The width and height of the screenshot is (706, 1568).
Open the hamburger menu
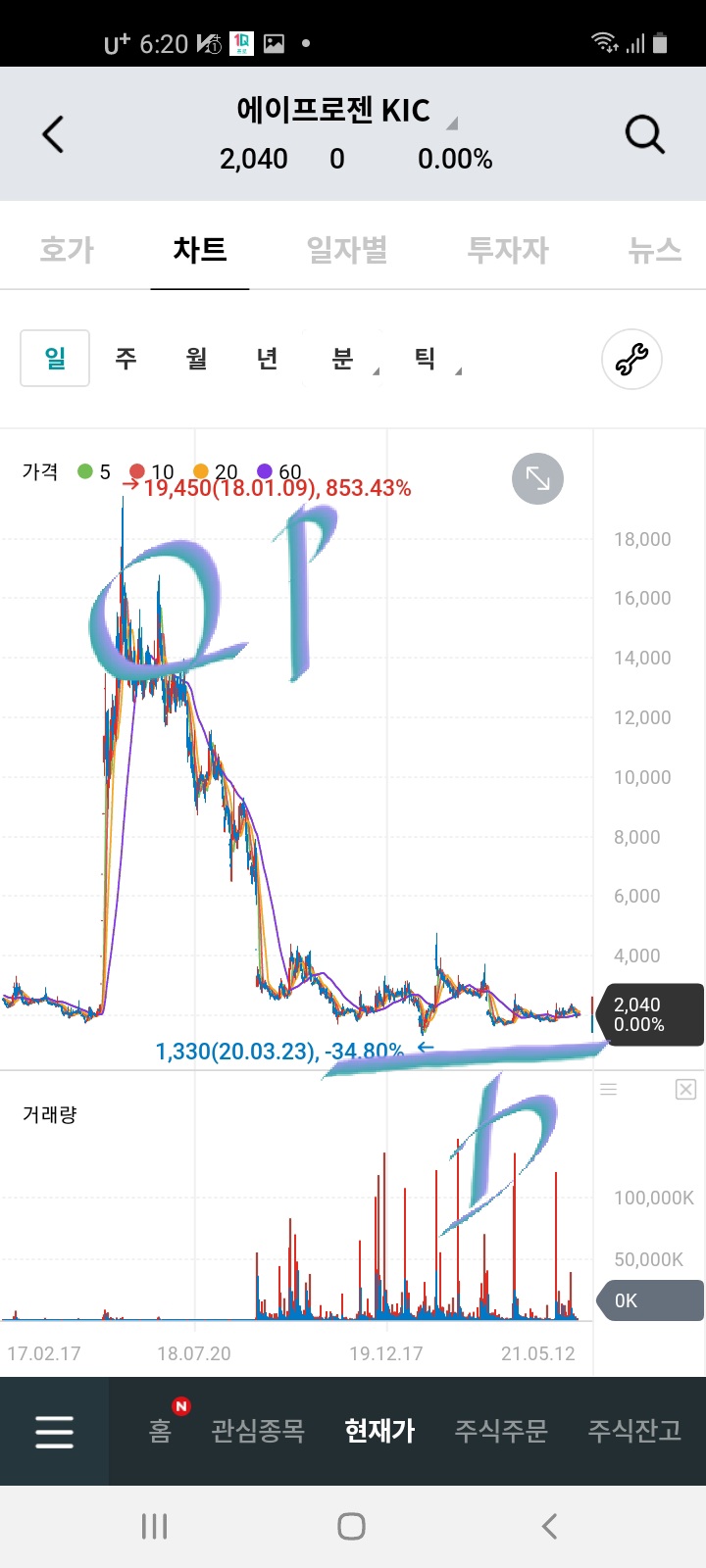[54, 1432]
